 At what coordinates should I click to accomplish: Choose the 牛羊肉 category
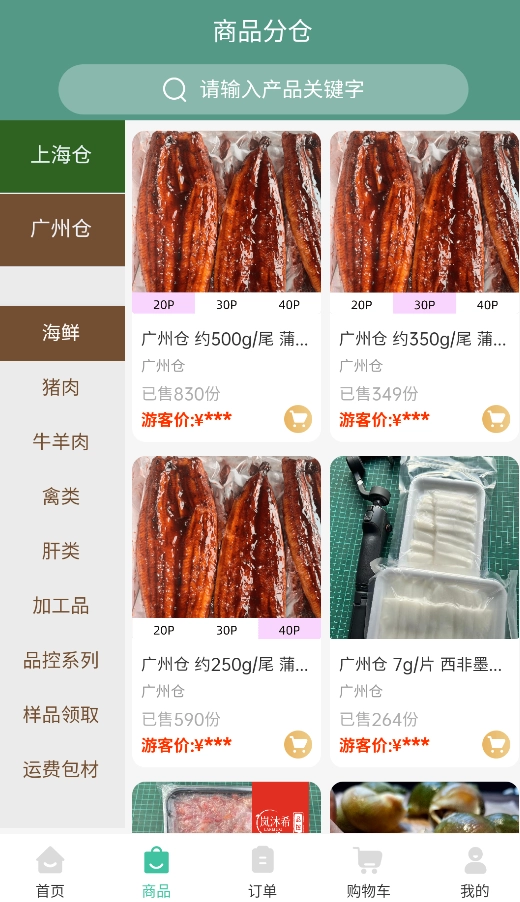point(62,442)
